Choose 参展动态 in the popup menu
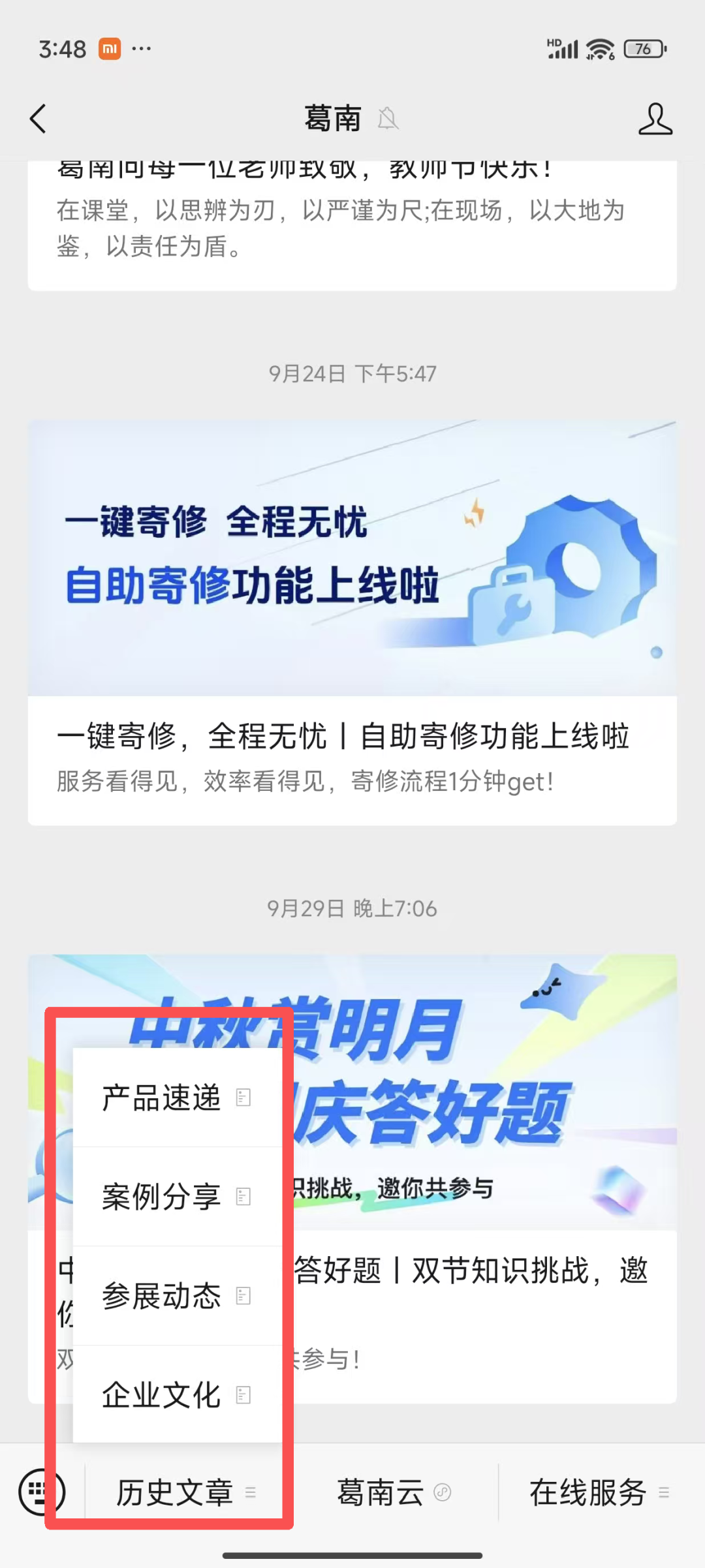The width and height of the screenshot is (705, 1568). point(177,1296)
